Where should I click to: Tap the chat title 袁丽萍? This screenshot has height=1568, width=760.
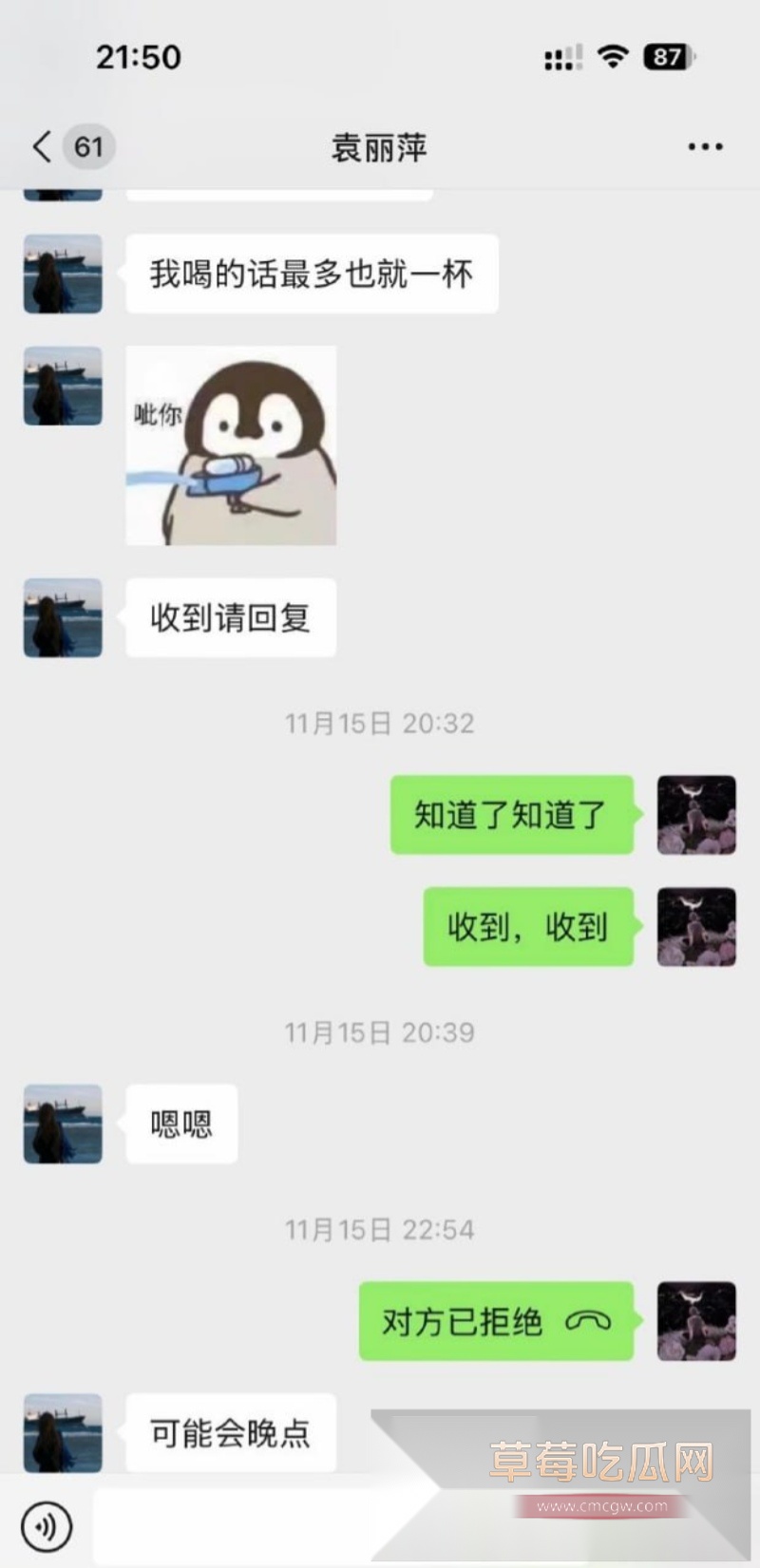tap(380, 147)
